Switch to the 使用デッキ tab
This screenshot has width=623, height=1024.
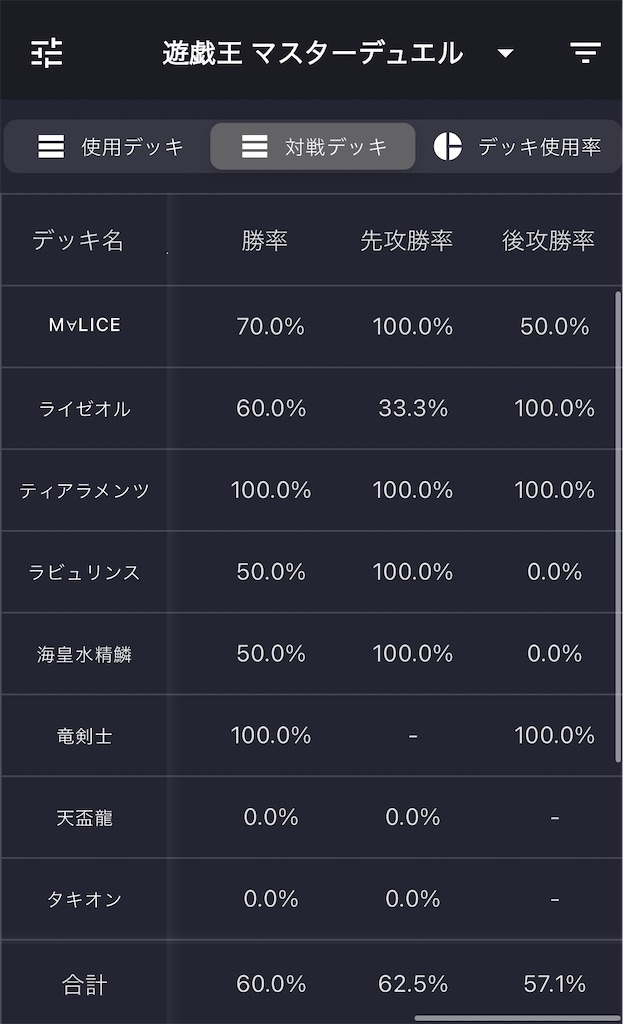[x=110, y=147]
